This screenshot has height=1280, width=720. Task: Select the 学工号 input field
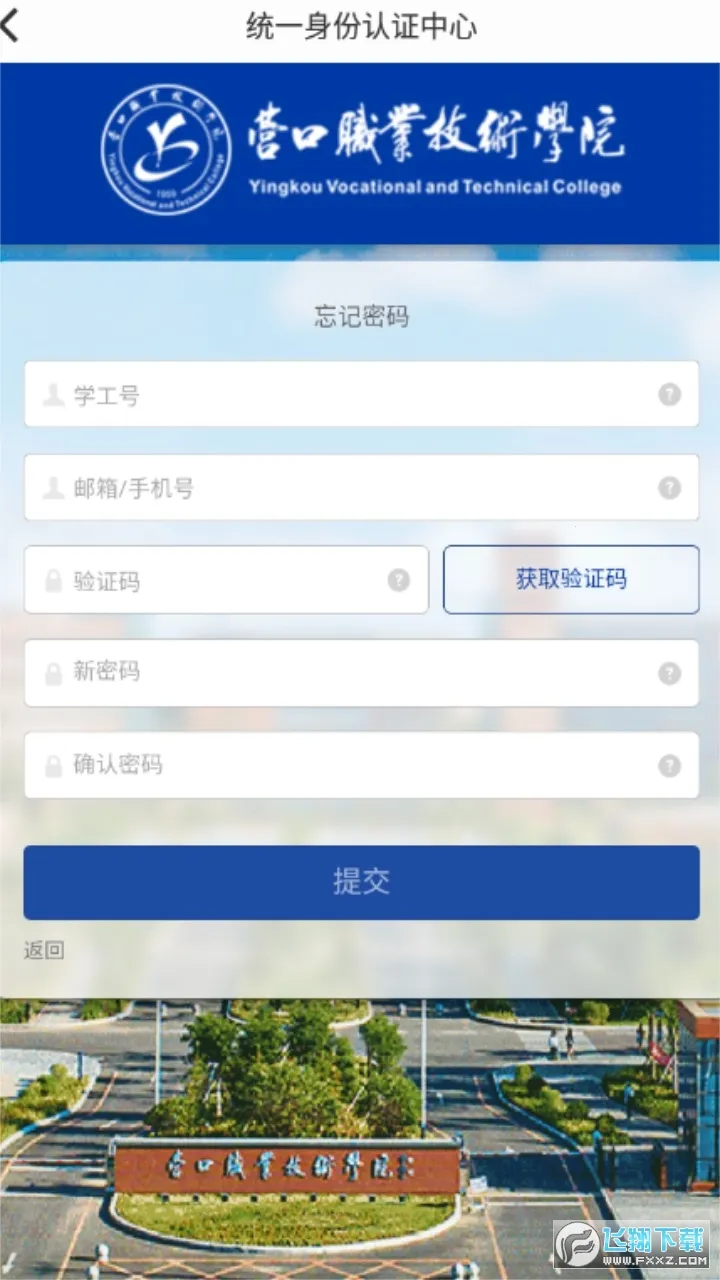tap(300, 394)
